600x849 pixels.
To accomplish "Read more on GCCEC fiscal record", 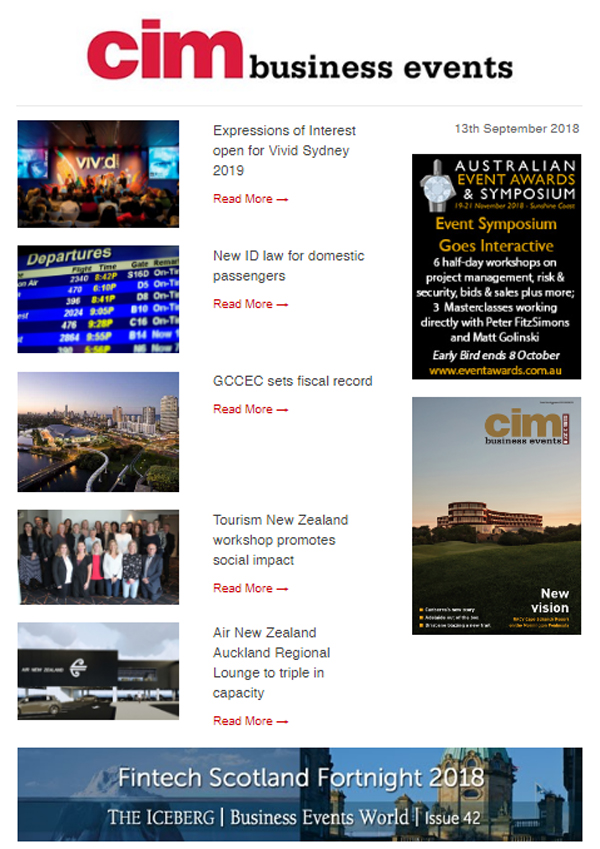I will (x=250, y=409).
